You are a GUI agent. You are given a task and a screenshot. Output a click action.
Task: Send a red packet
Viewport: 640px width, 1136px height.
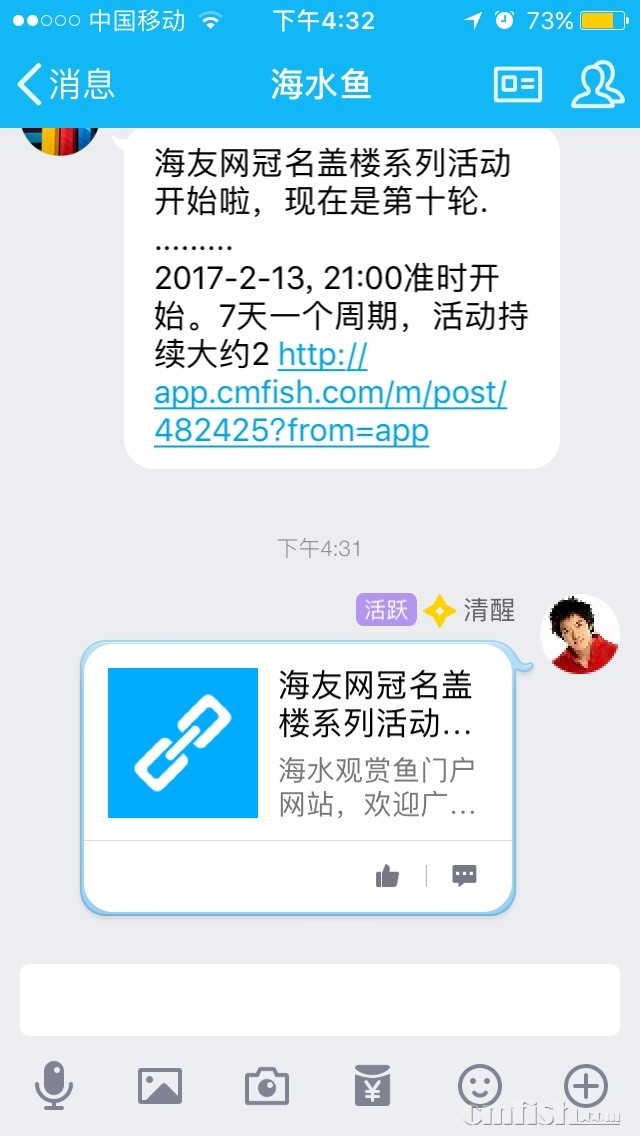(x=373, y=1085)
